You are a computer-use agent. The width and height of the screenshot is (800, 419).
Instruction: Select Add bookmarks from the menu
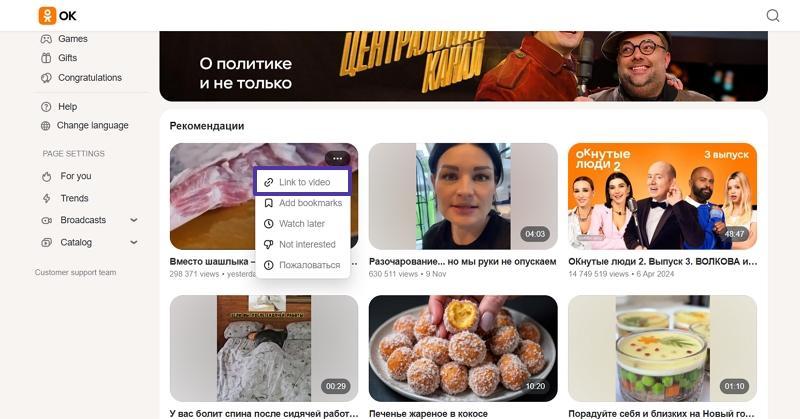[x=309, y=203]
